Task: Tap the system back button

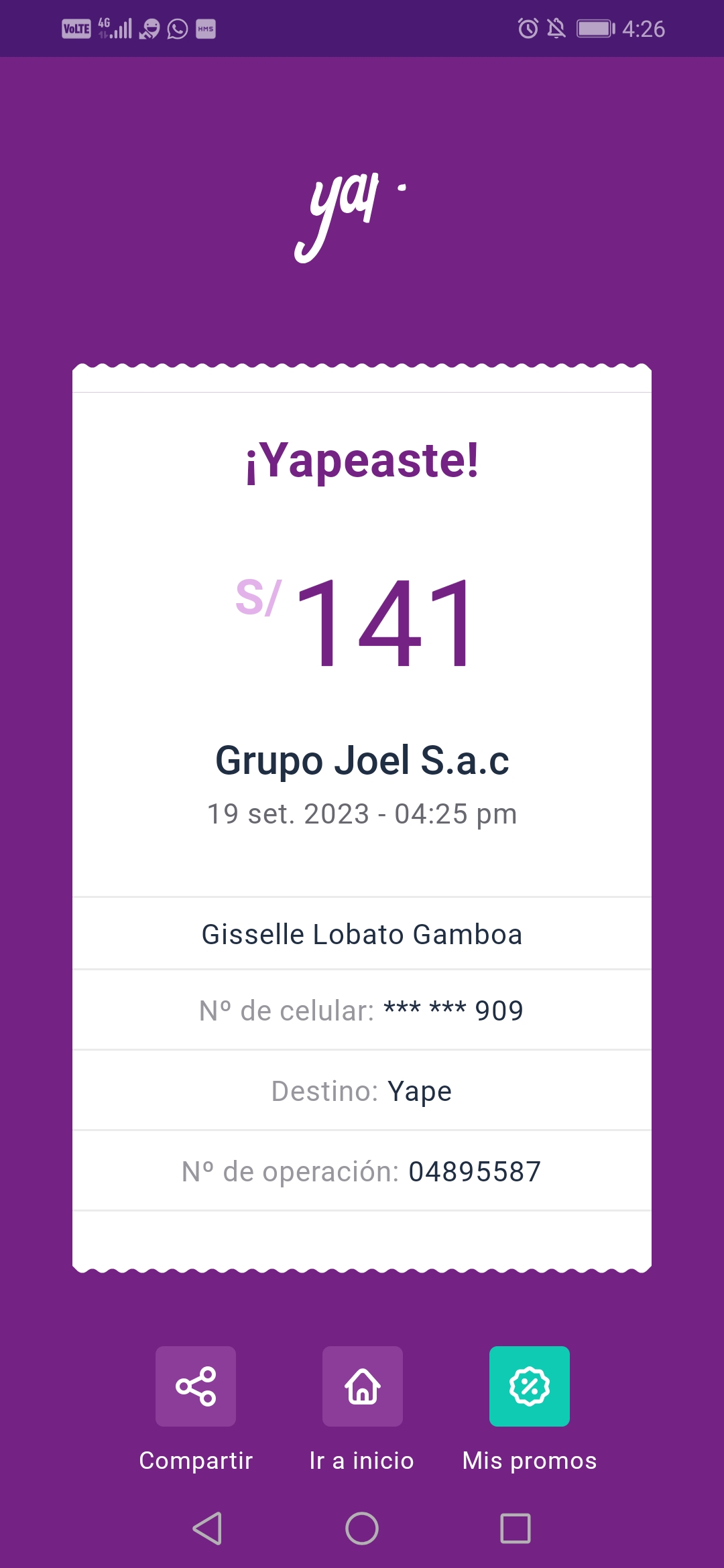Action: click(207, 1528)
